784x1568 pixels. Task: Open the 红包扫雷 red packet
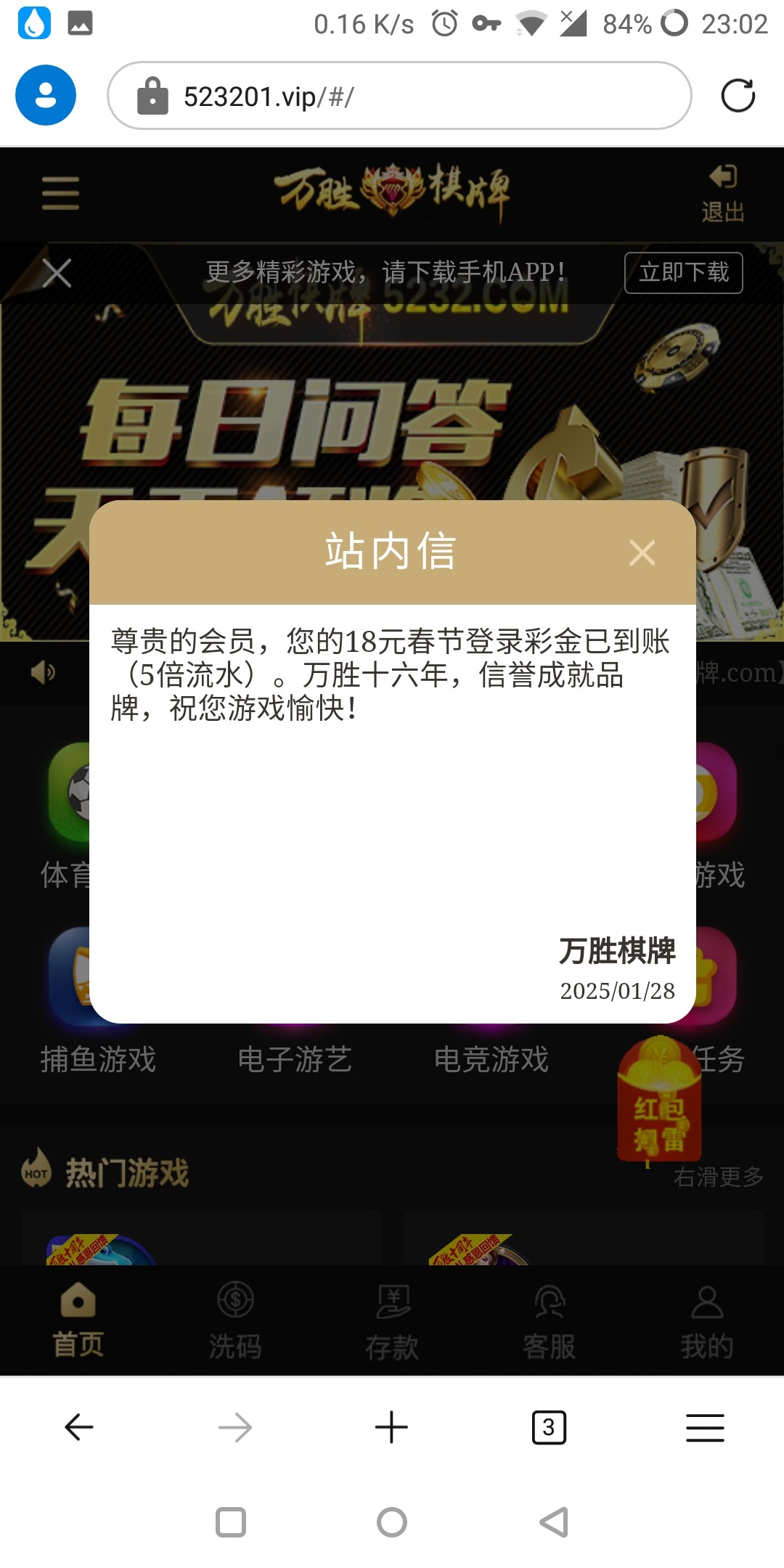[x=659, y=1100]
